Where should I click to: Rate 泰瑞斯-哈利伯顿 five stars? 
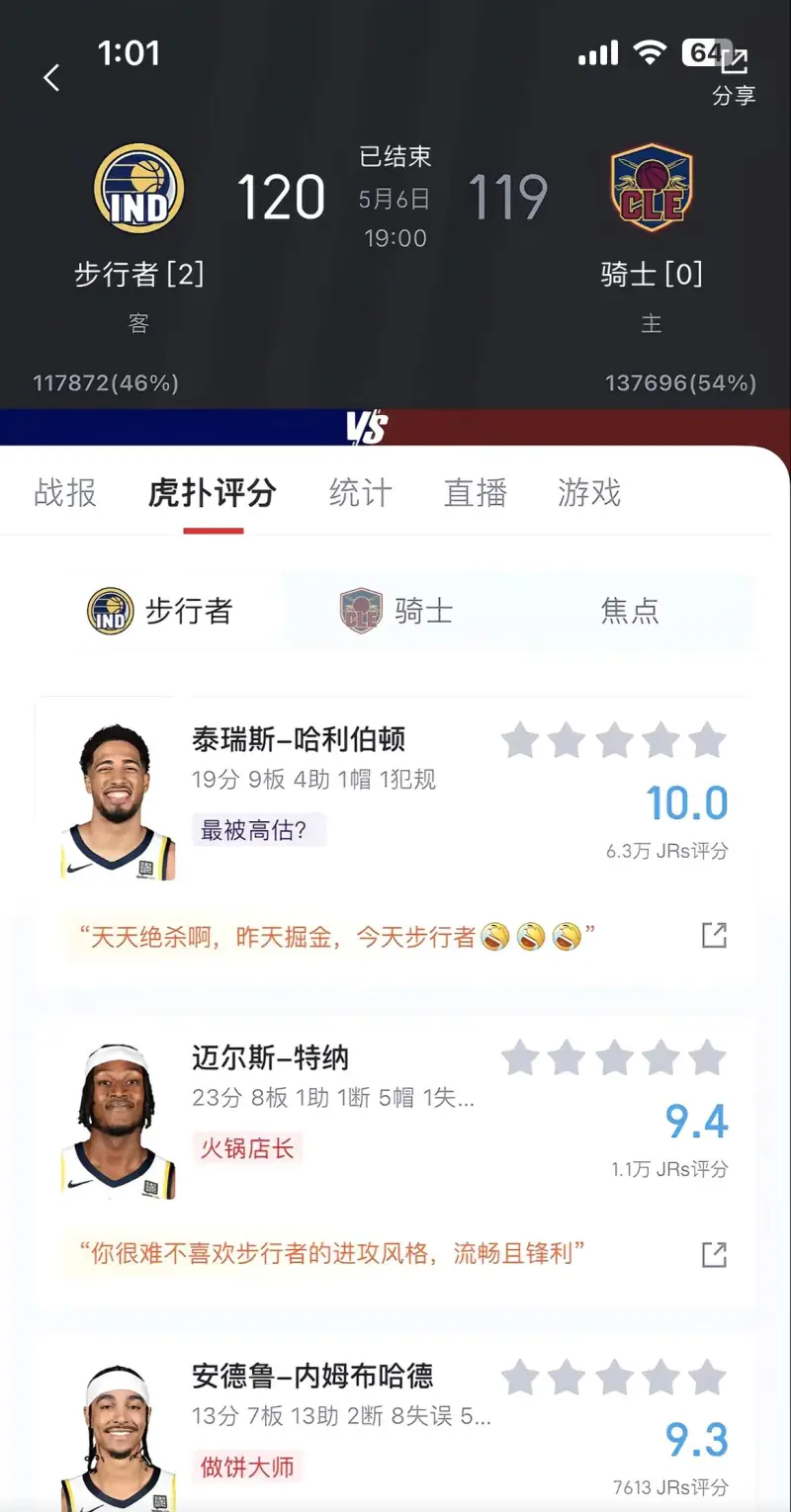(x=707, y=740)
